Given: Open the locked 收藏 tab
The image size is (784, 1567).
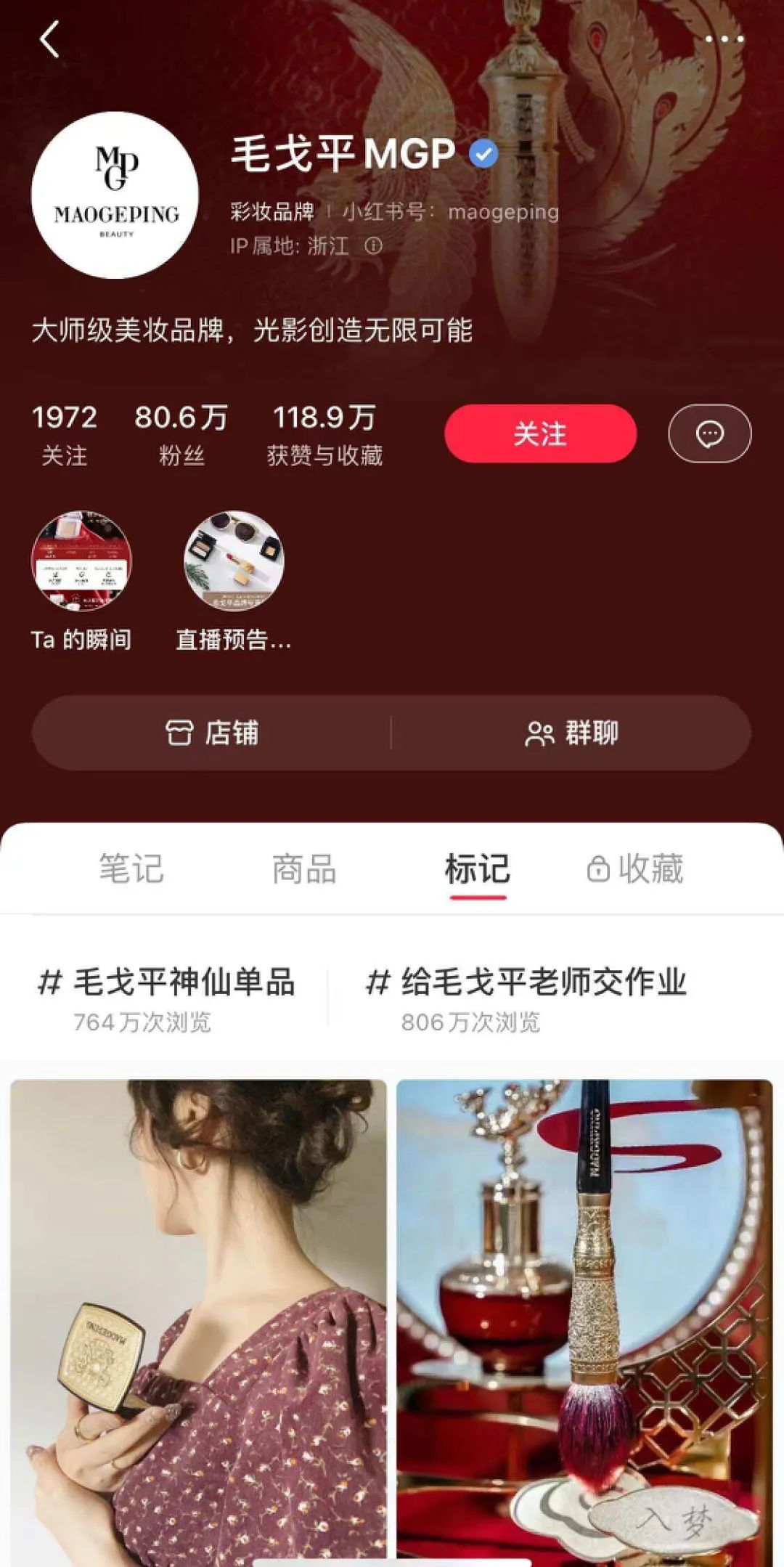Looking at the screenshot, I should tap(636, 868).
